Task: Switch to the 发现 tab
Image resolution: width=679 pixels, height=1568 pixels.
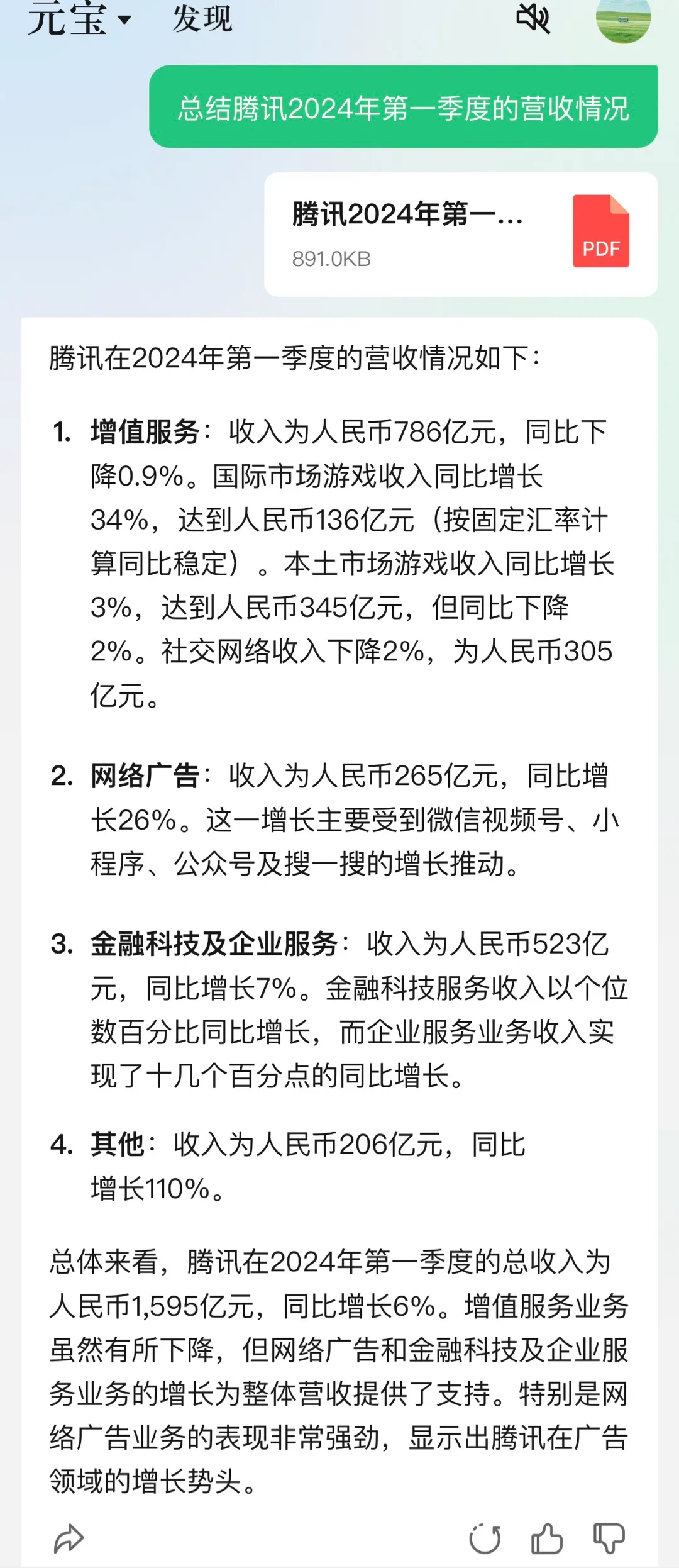Action: [x=202, y=19]
